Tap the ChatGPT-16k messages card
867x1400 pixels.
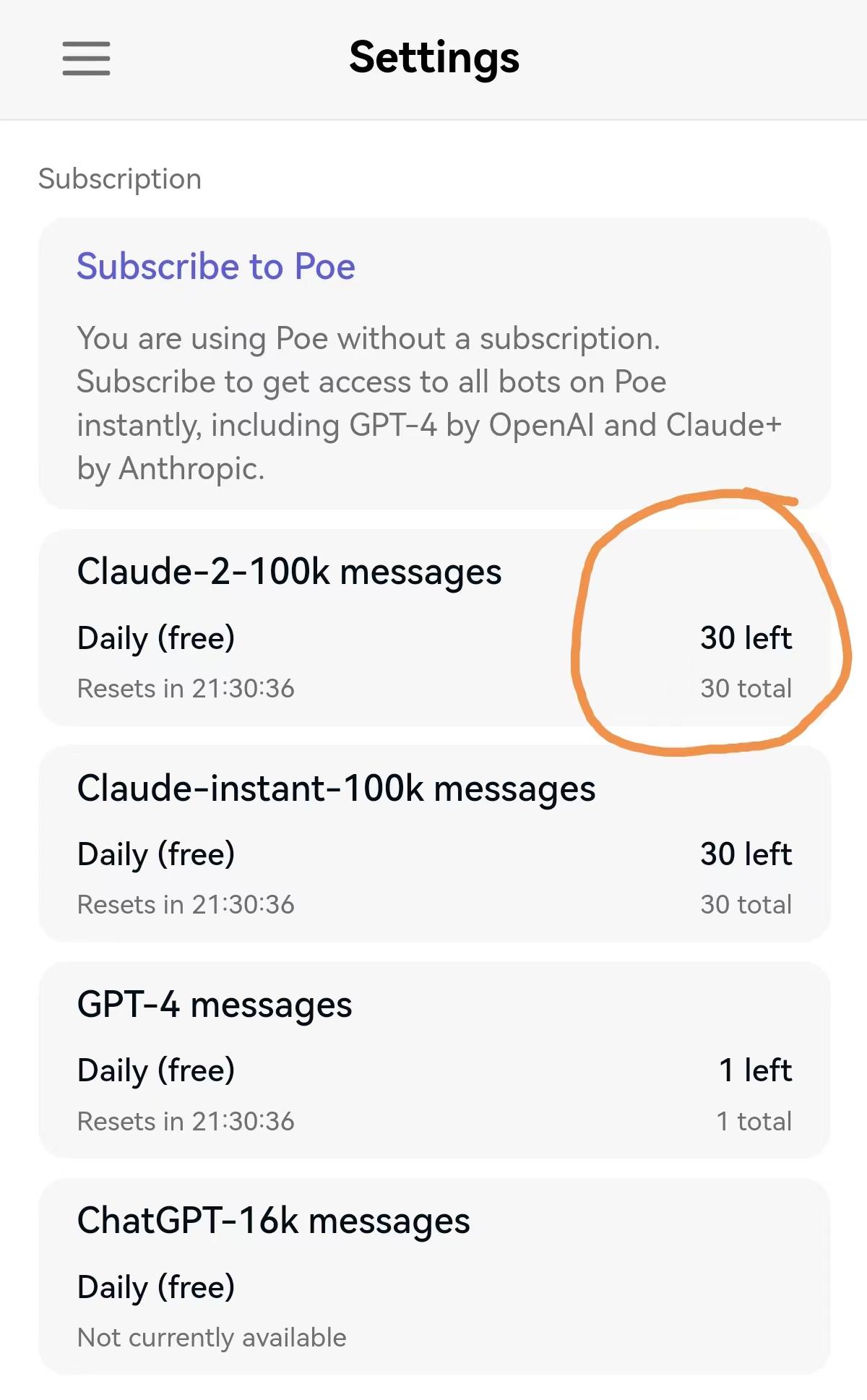(274, 1221)
